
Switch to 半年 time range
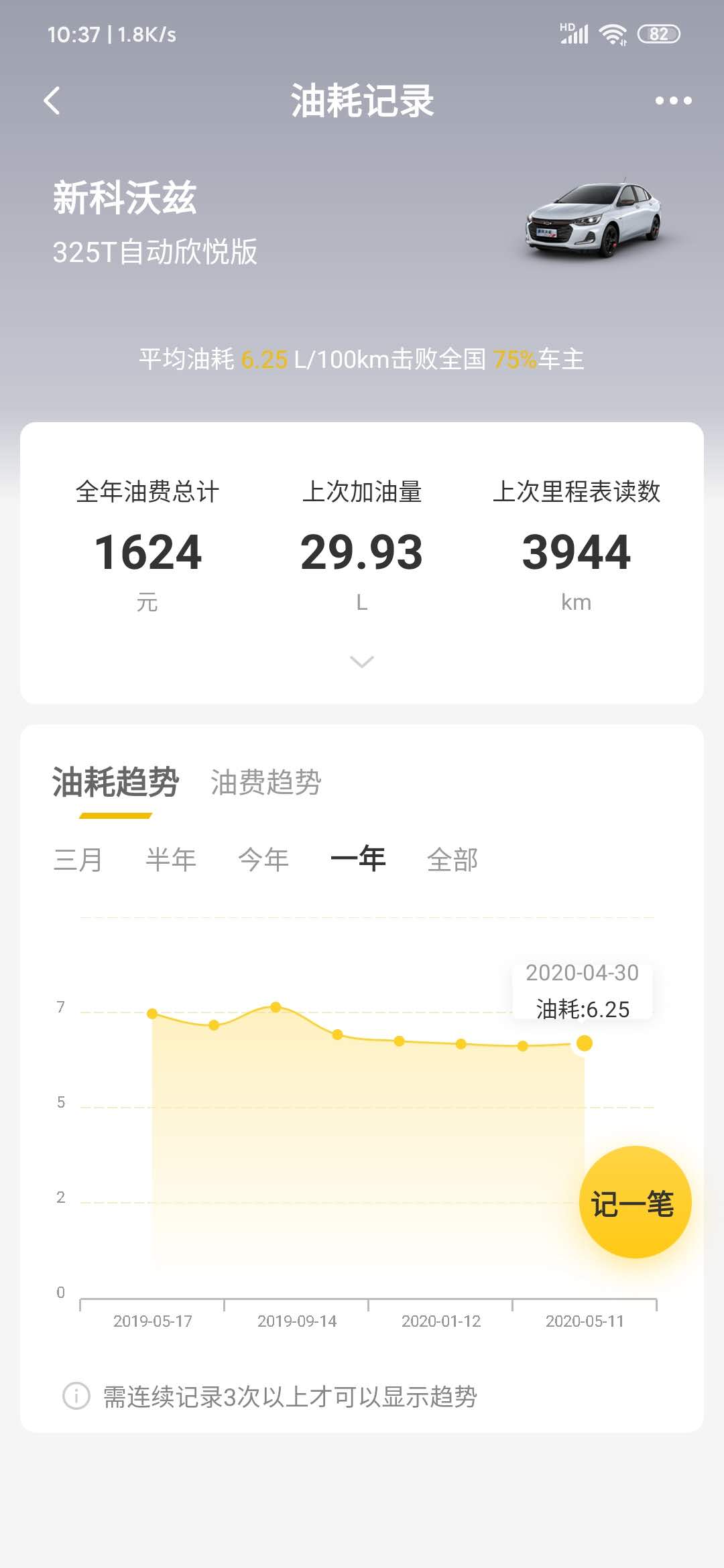(171, 860)
